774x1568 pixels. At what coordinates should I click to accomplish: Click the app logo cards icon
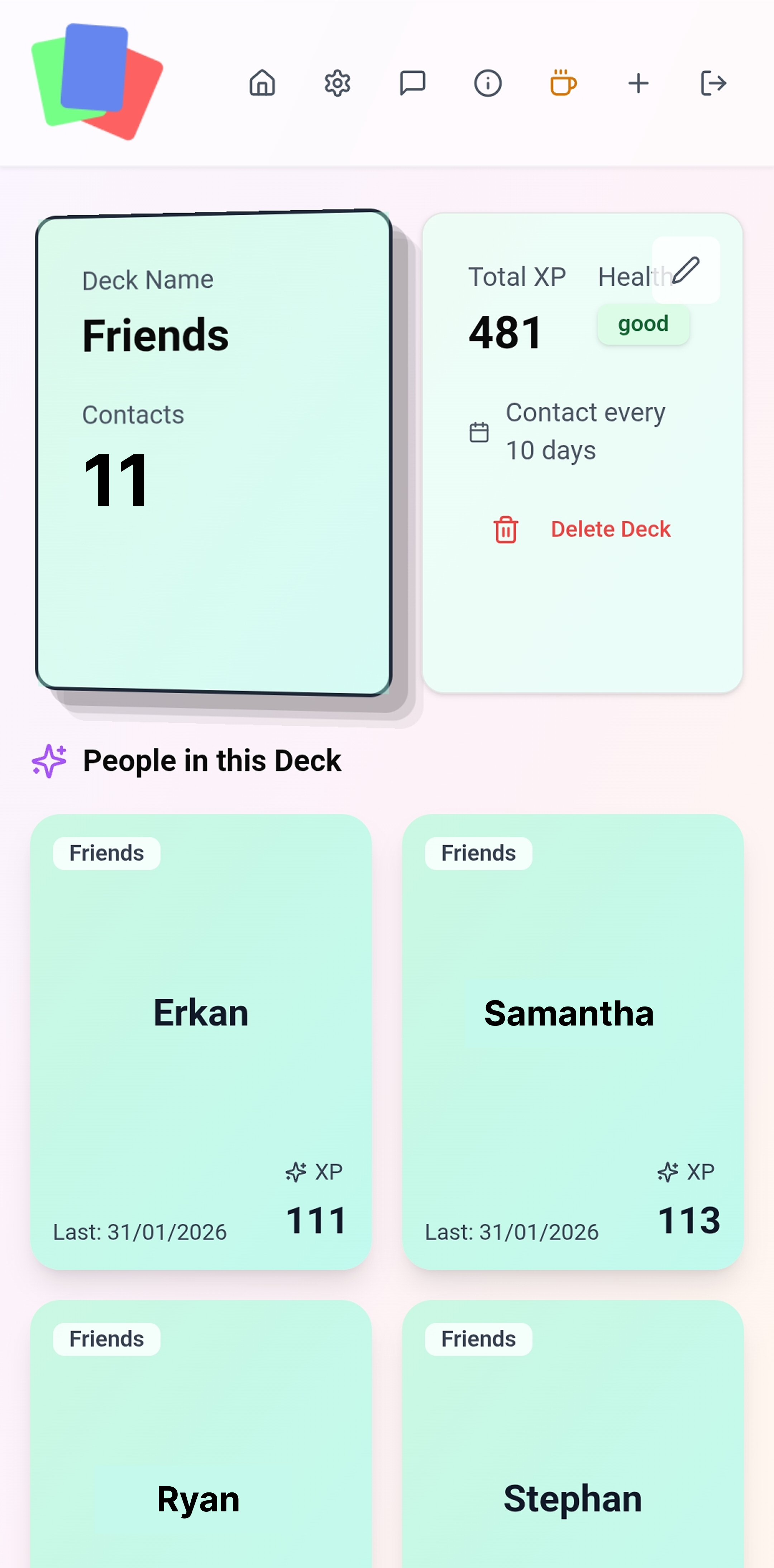[97, 82]
